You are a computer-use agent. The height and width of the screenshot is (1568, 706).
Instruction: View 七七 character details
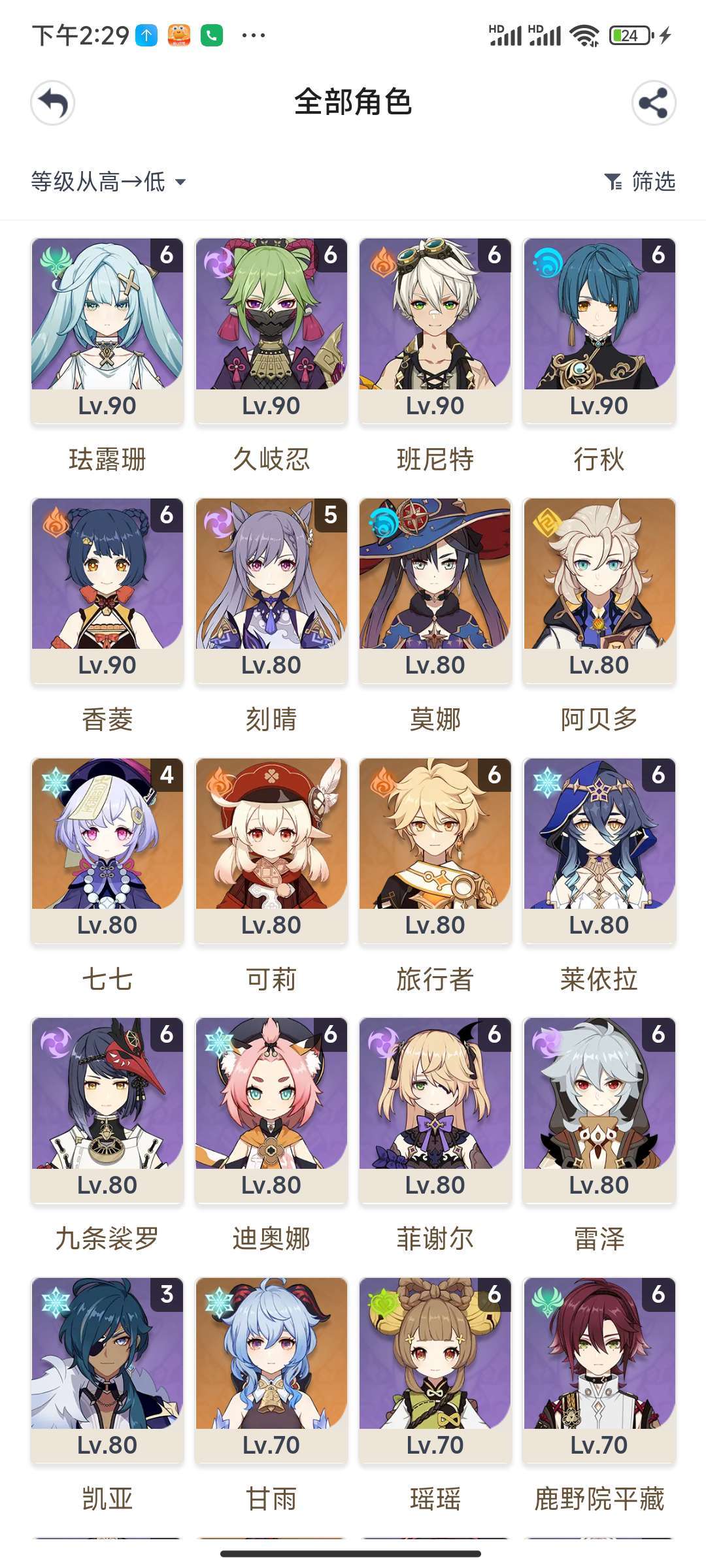[107, 849]
